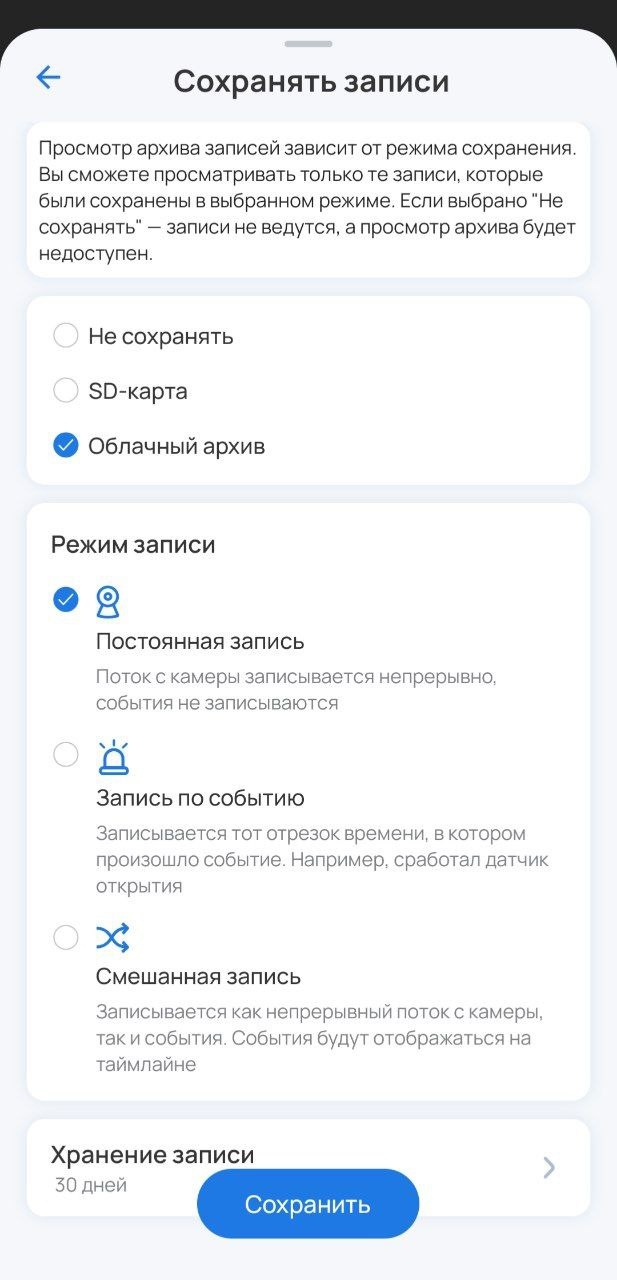Screen dimensions: 617x1280
Task: Select the "Не сохранять" option
Action: point(66,336)
